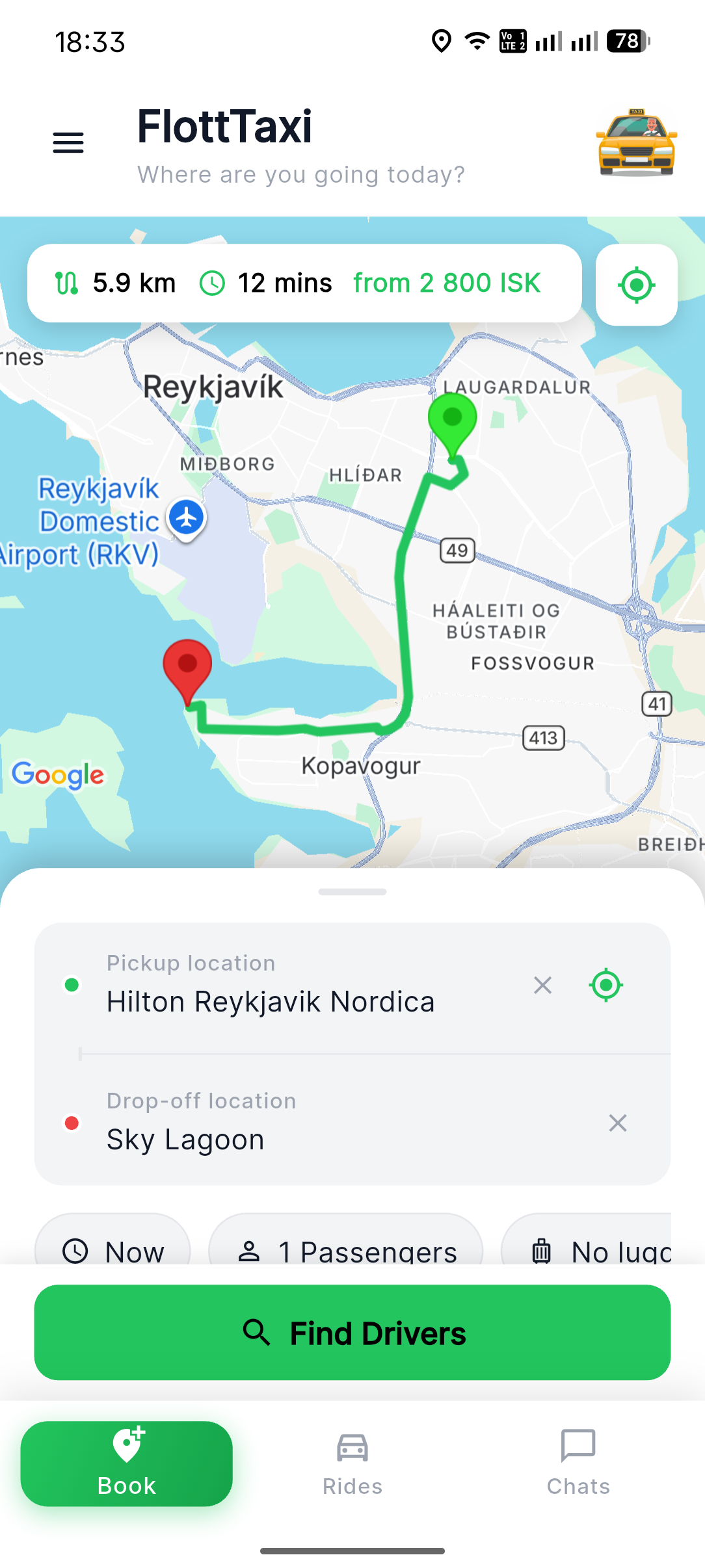Screen dimensions: 705x1568
Task: Clear the Hilton Reykjavik Nordica pickup field
Action: 543,985
